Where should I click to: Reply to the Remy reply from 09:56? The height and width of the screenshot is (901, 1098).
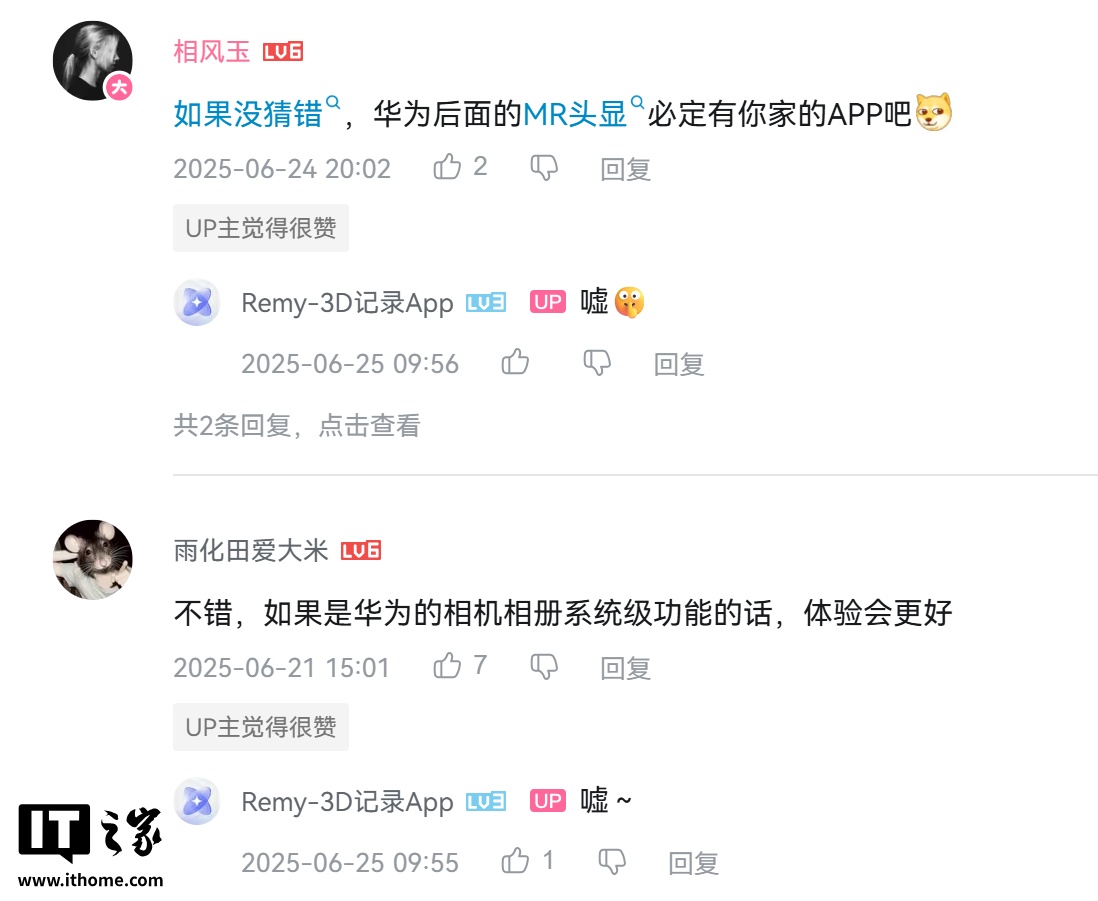pos(679,363)
